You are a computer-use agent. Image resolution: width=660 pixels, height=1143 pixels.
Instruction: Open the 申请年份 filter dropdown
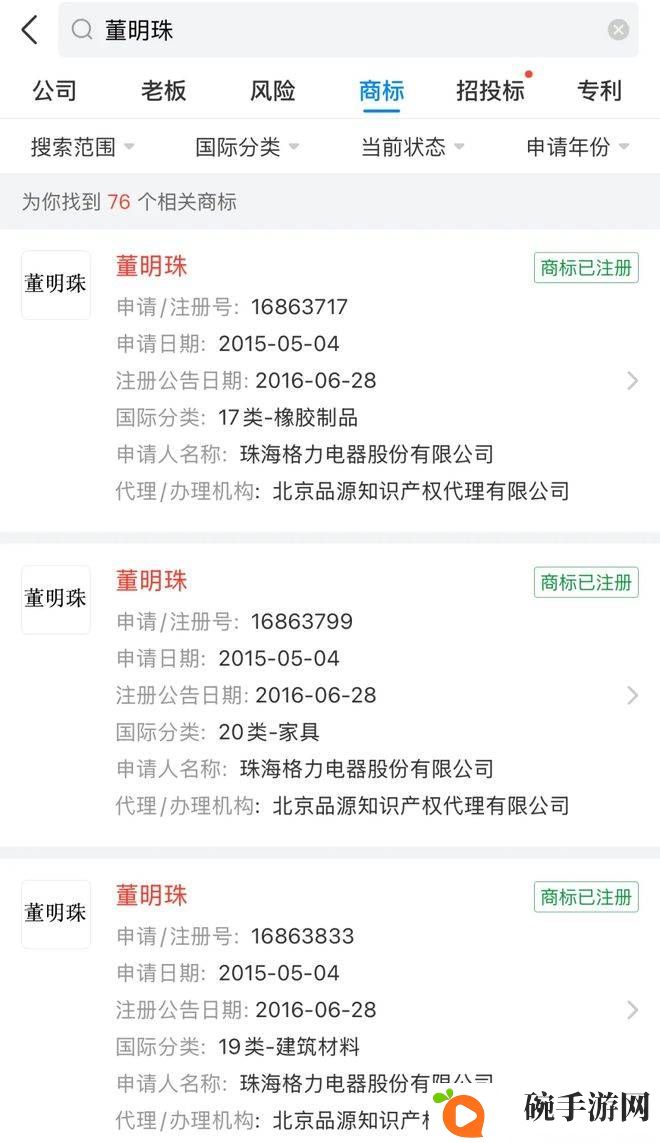pos(578,147)
